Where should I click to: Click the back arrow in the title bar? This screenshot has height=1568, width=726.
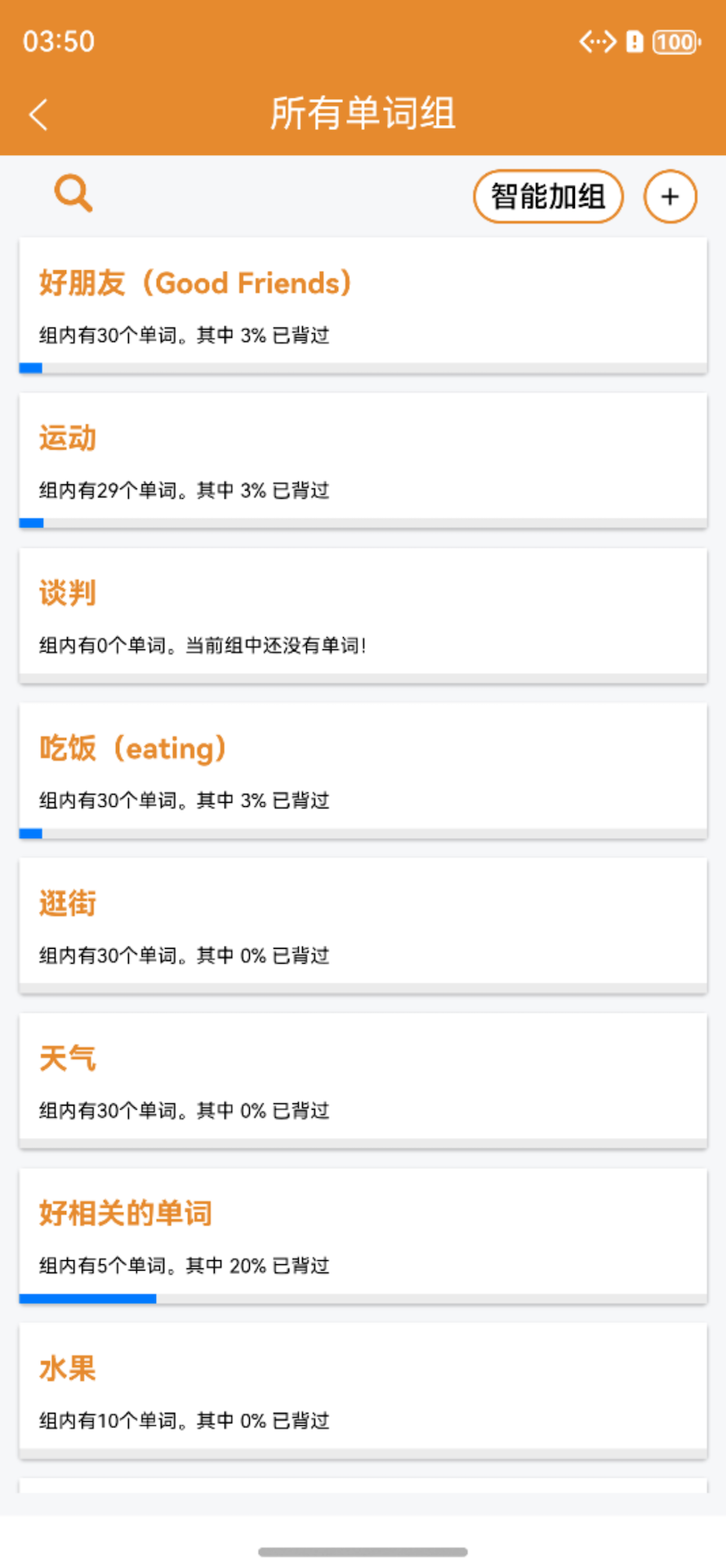tap(38, 114)
